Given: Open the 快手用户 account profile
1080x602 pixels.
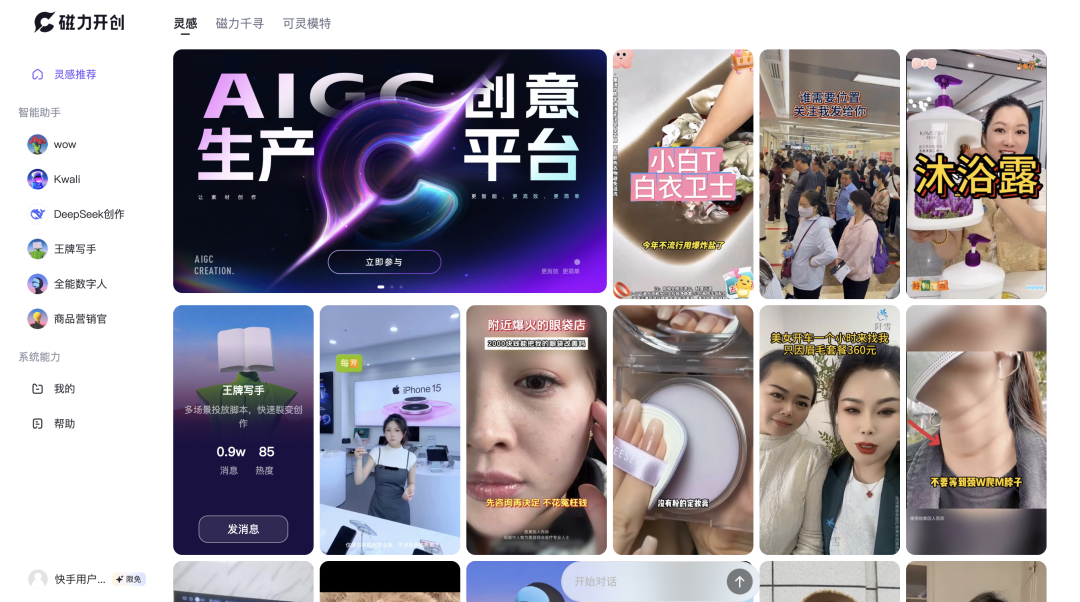Looking at the screenshot, I should point(78,579).
